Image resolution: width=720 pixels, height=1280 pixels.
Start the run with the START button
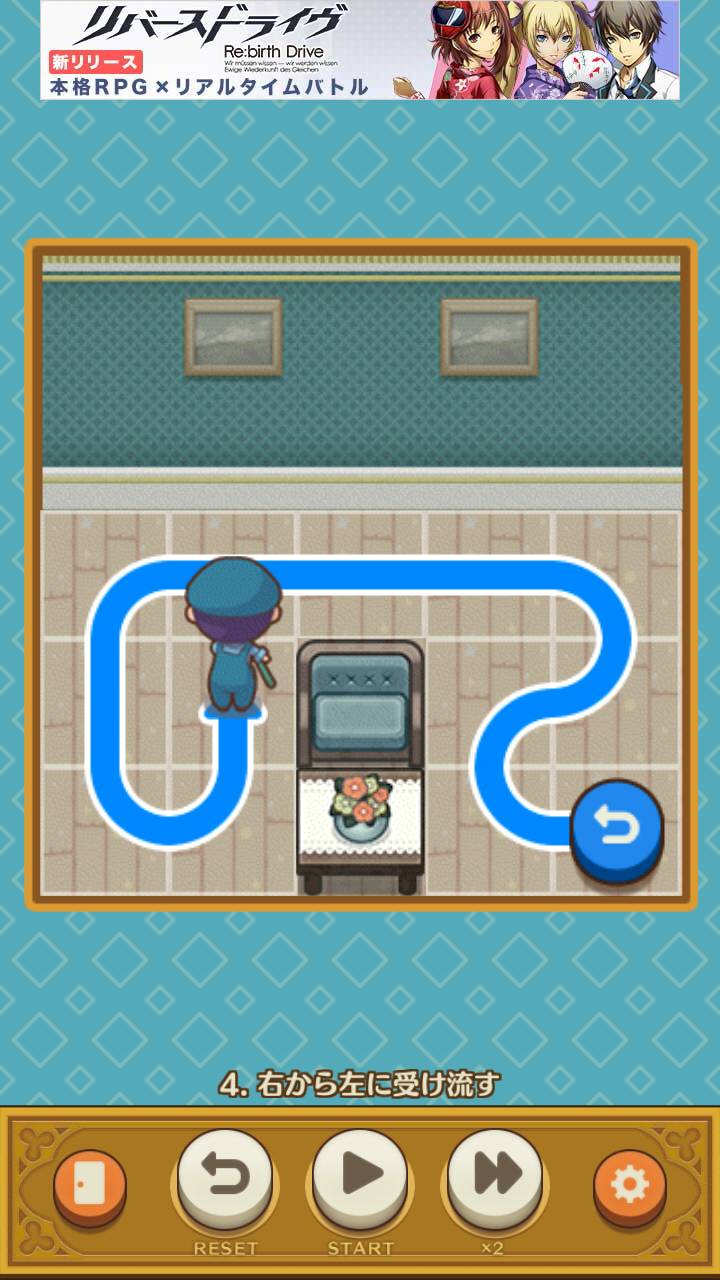360,1178
